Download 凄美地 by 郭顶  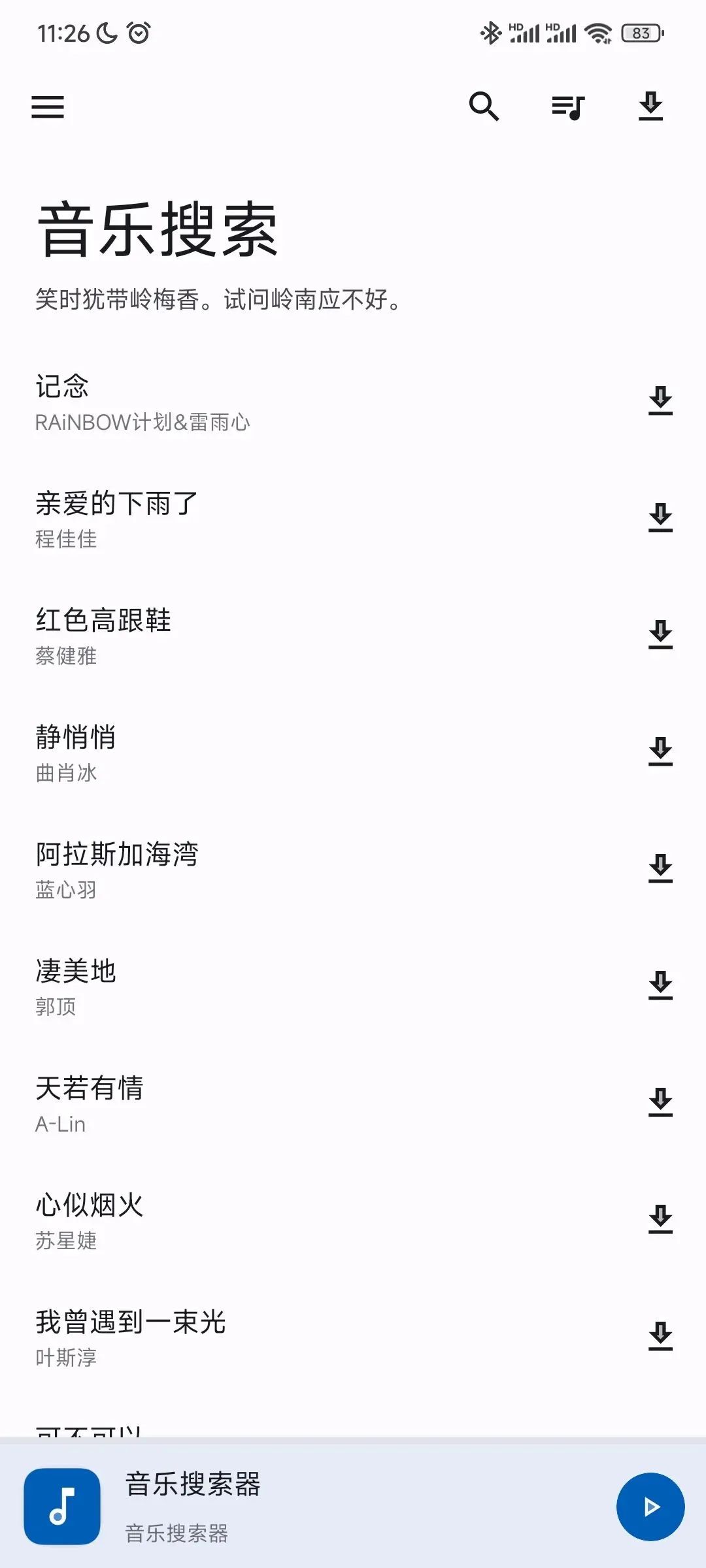[660, 985]
